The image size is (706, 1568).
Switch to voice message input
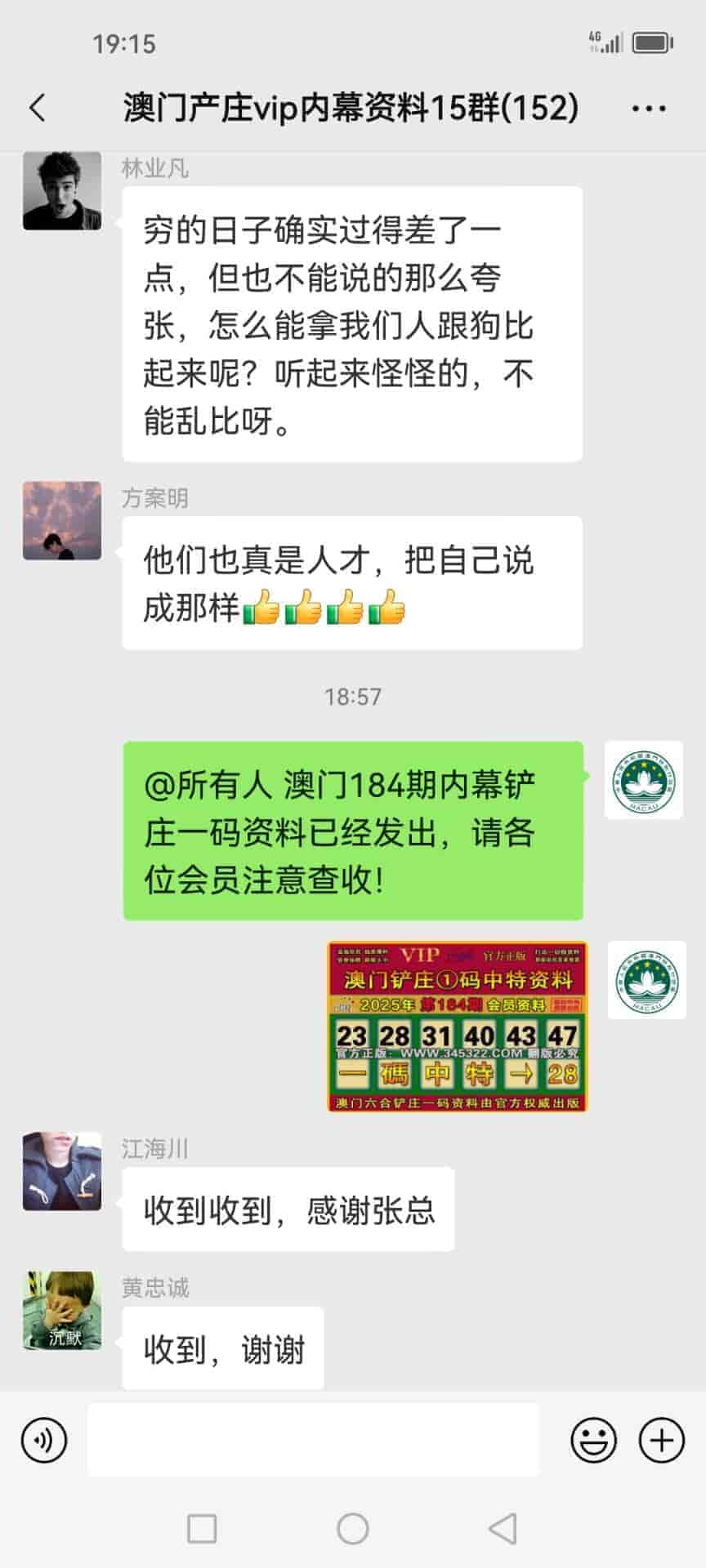[x=44, y=1440]
